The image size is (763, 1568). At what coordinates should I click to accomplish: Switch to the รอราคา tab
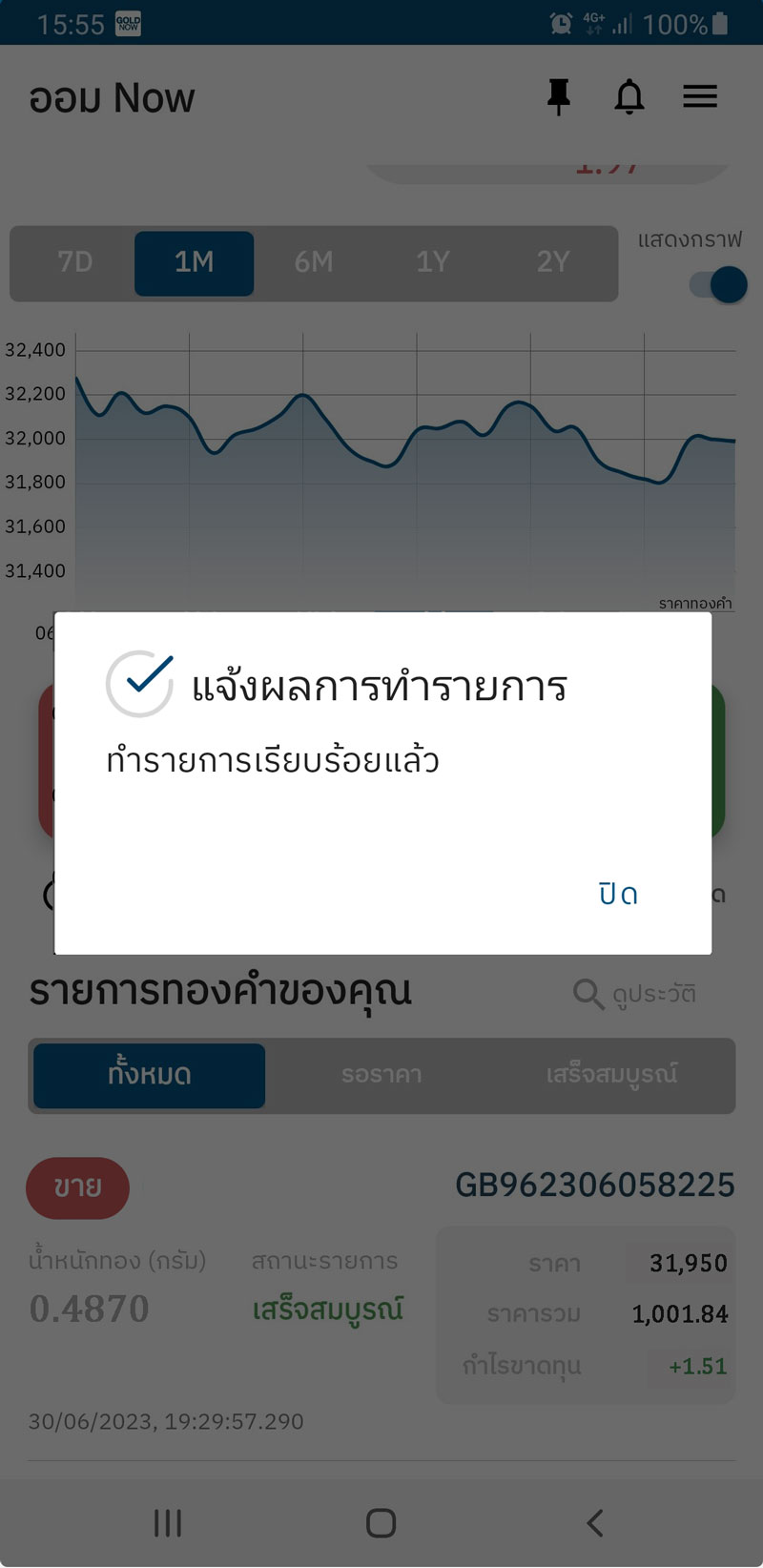pyautogui.click(x=381, y=1075)
